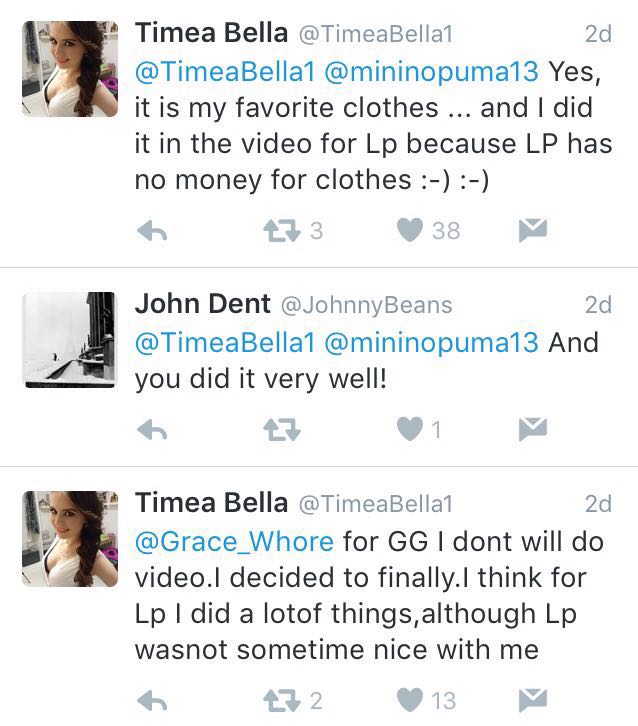Reply to Timea Bella's favorite clothes tweet

151,231
